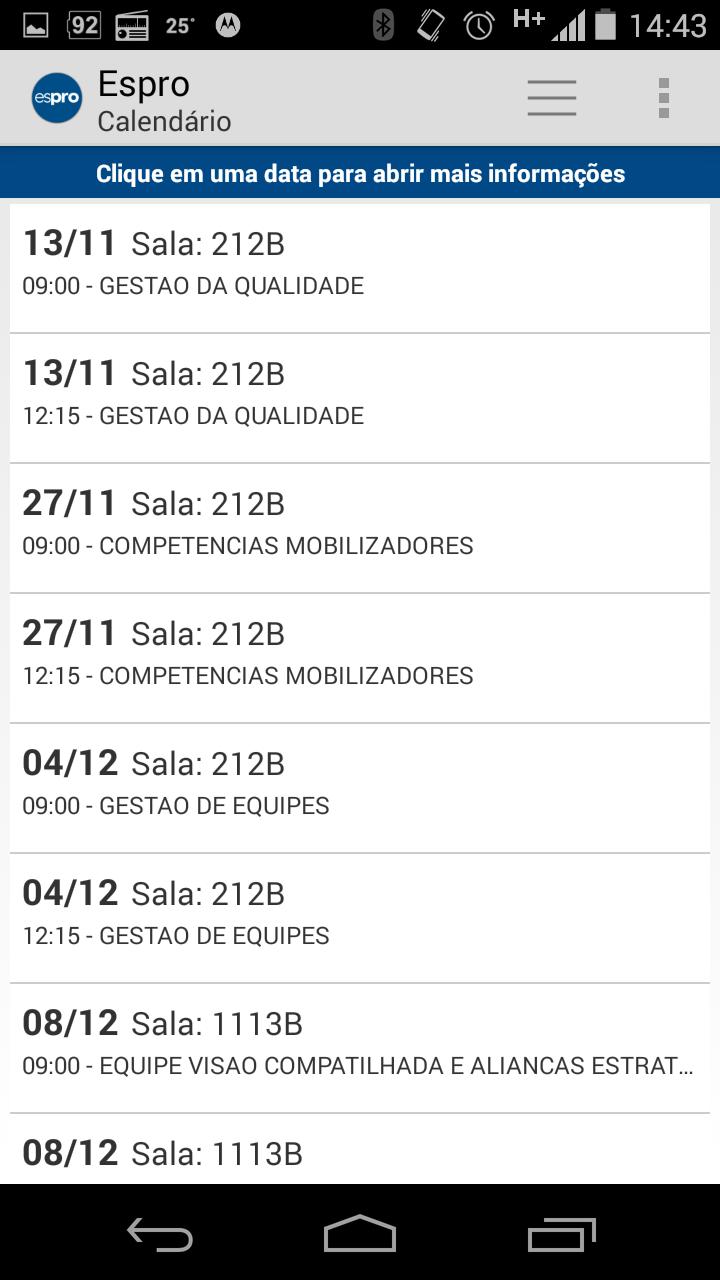This screenshot has width=720, height=1280.
Task: Select the 27/11 COMPETENCIAS MOBILIZADORES 09:00 class
Action: tap(360, 525)
